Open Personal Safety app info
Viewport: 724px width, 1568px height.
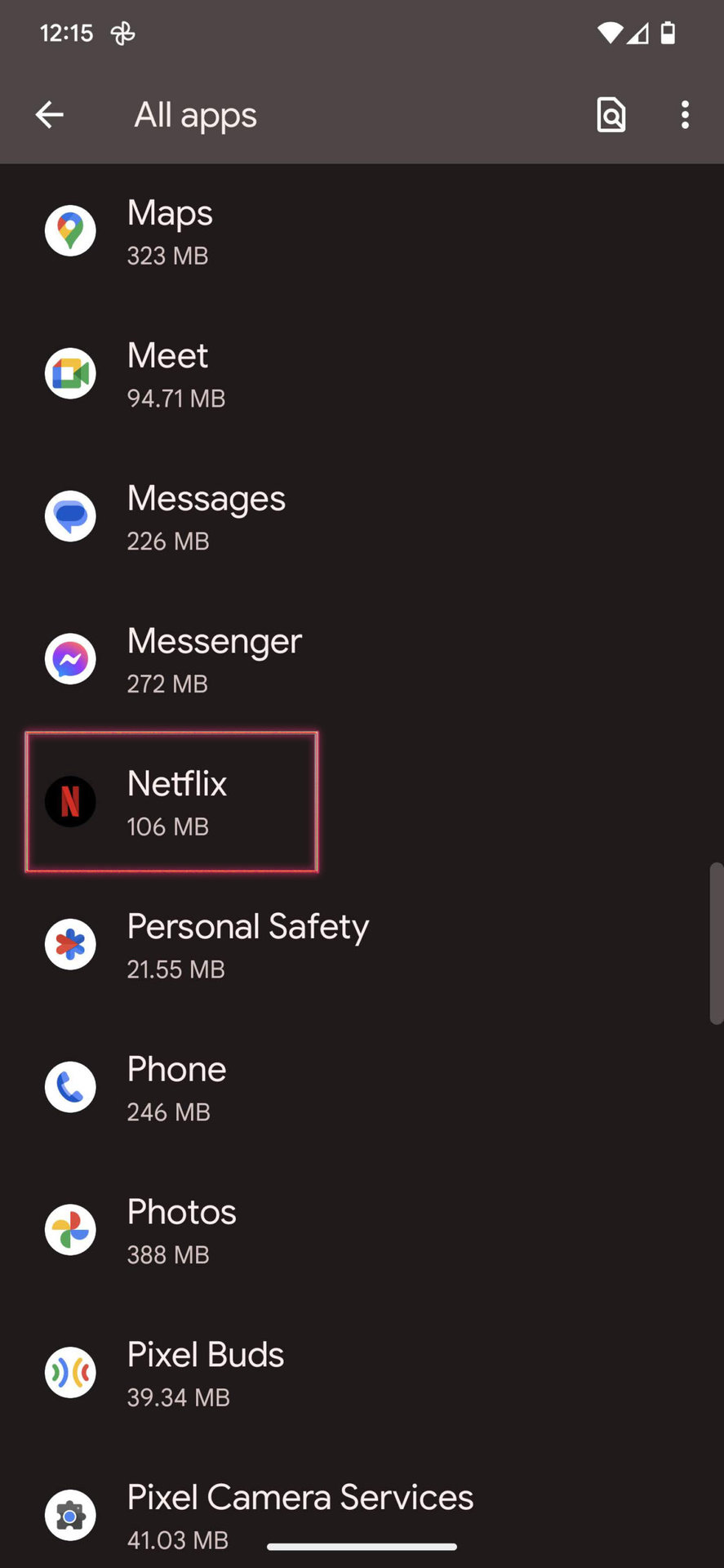click(247, 945)
